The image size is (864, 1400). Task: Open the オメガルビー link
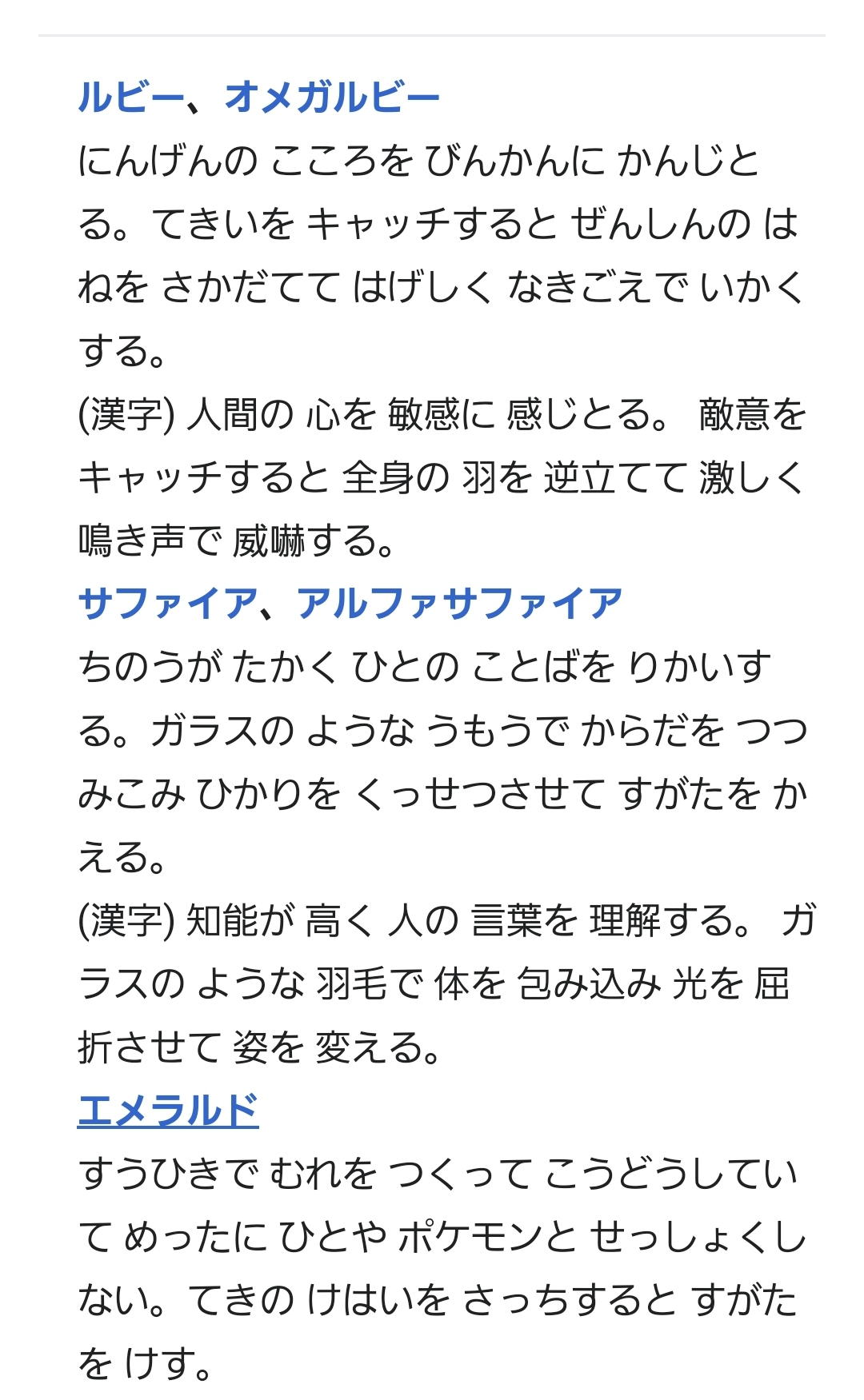click(x=332, y=98)
